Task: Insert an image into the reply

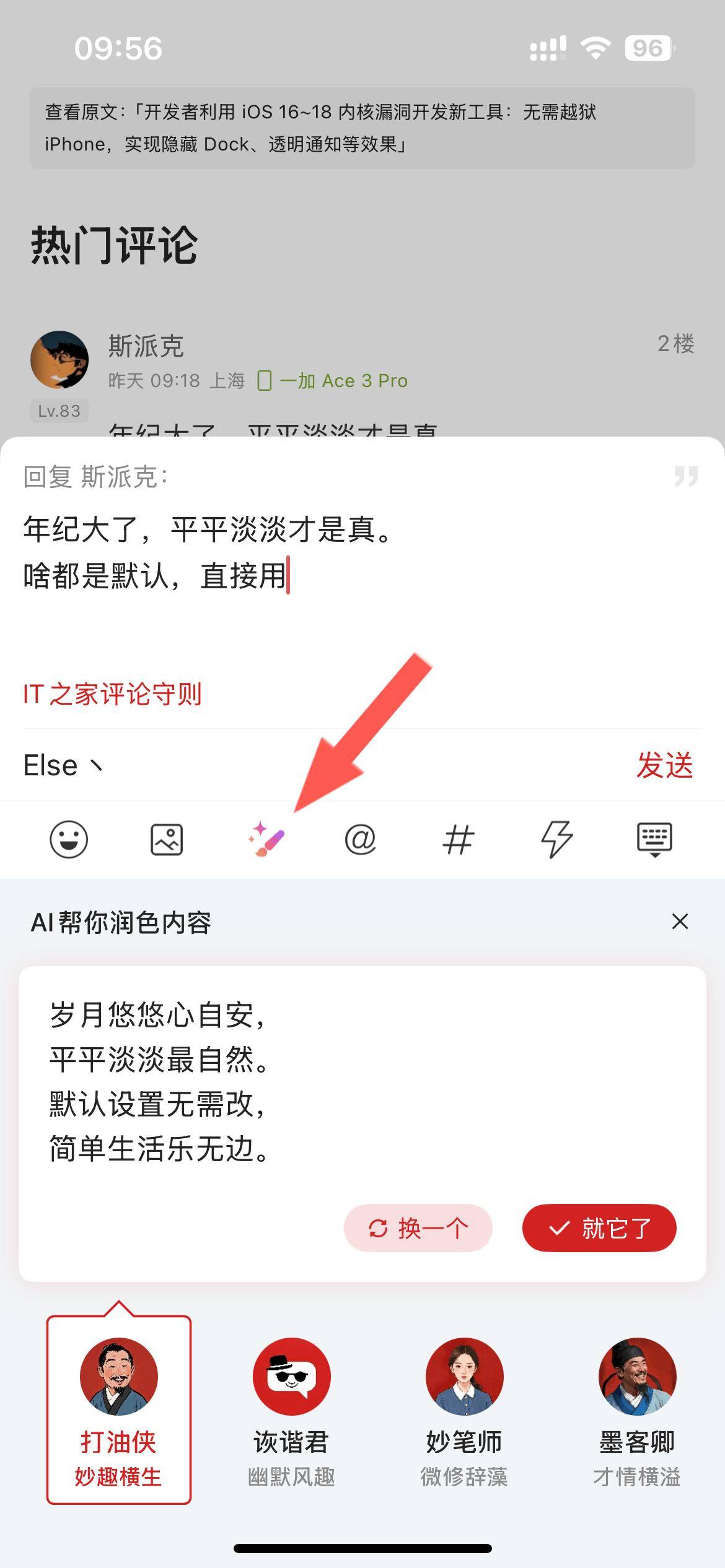Action: (167, 840)
